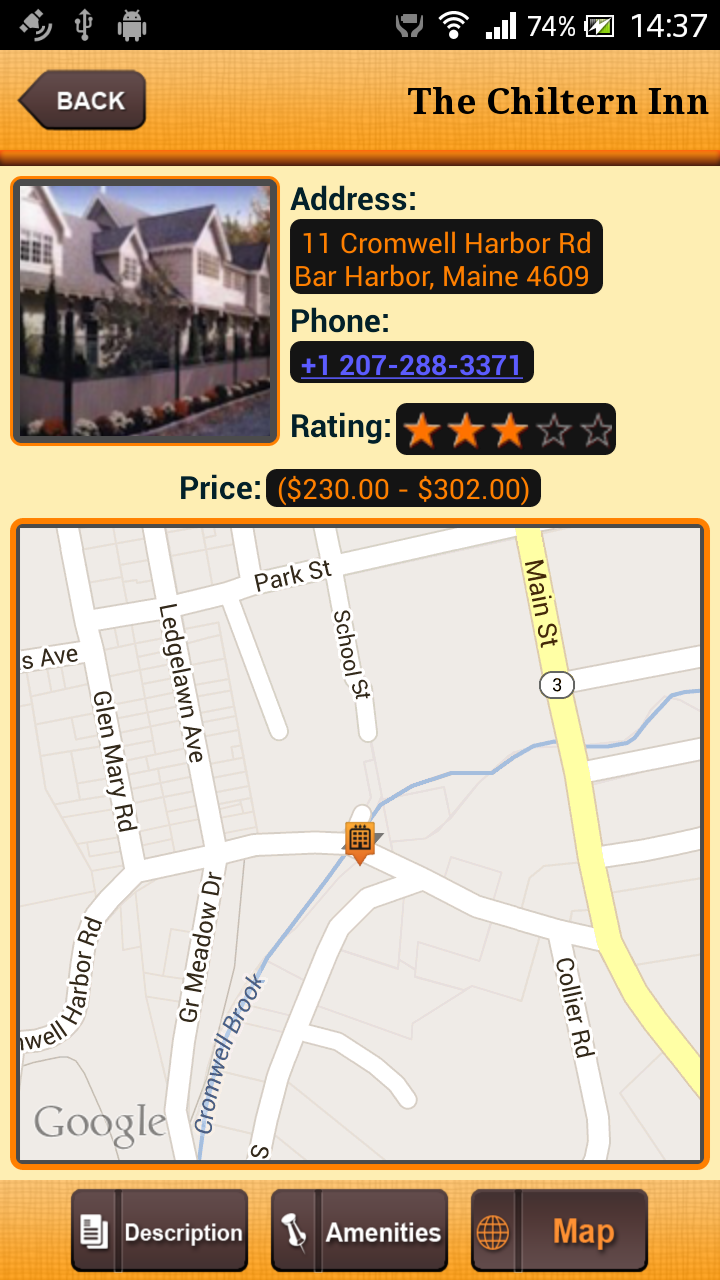Tap the hotel marker on the map

[360, 840]
